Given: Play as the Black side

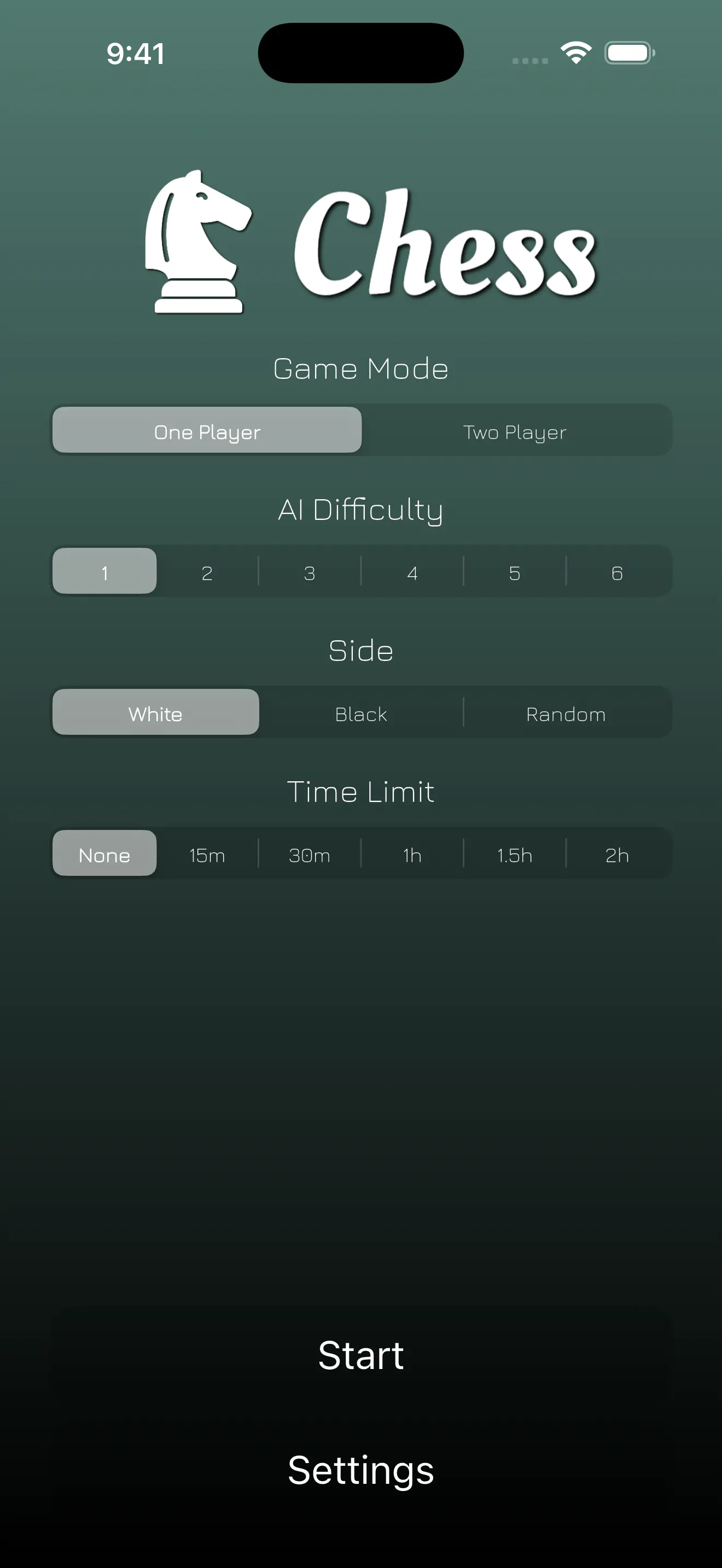Looking at the screenshot, I should pos(361,713).
